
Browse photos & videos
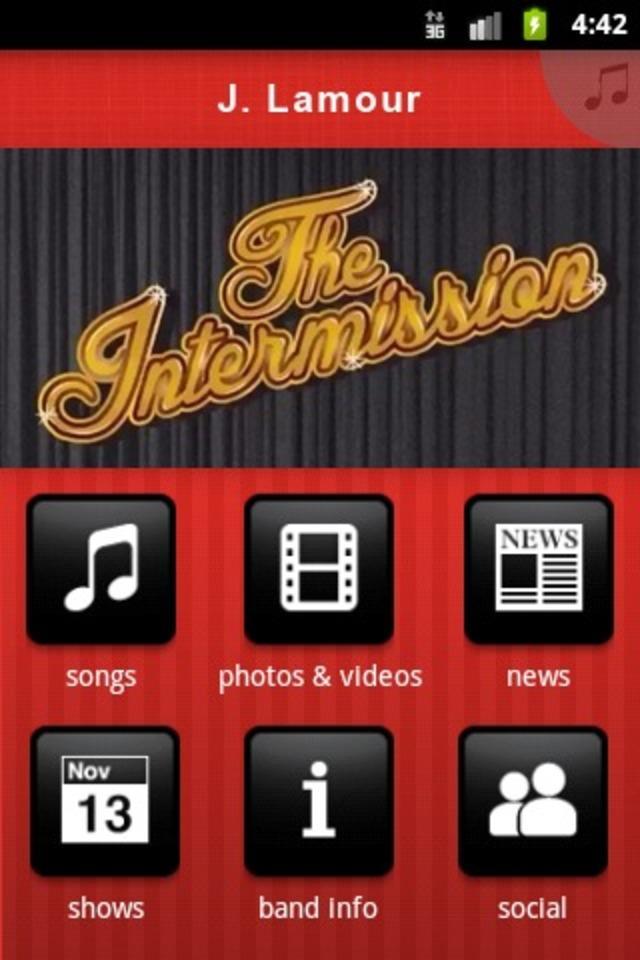[319, 568]
